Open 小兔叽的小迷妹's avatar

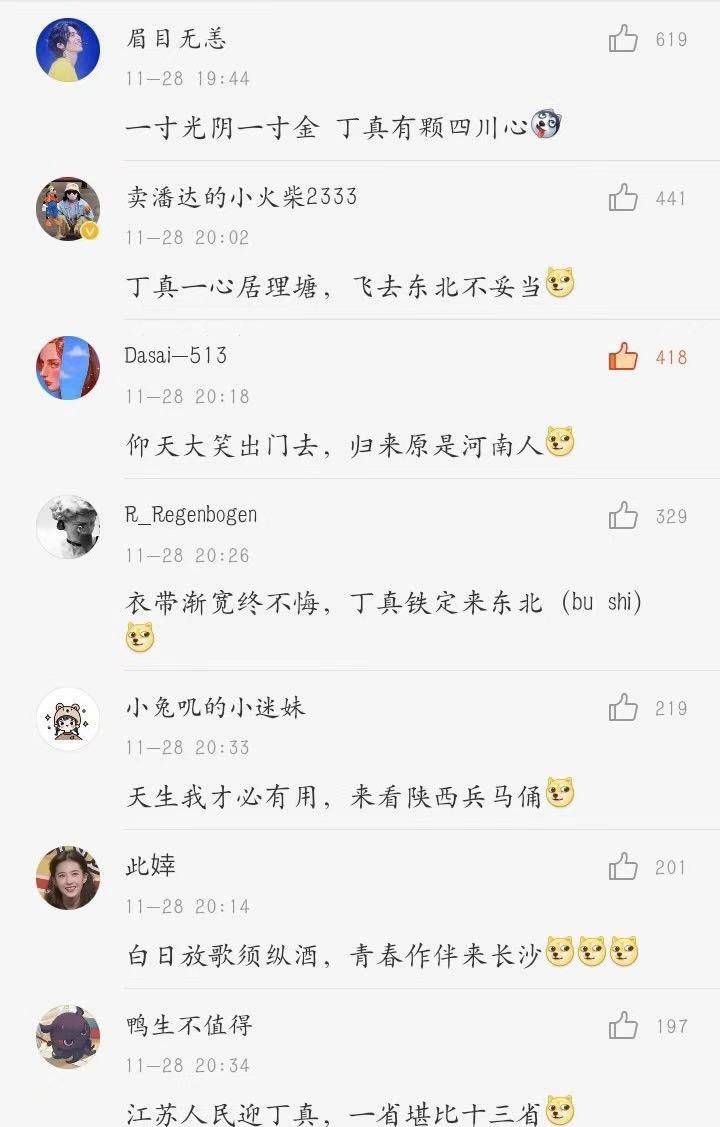pyautogui.click(x=68, y=719)
